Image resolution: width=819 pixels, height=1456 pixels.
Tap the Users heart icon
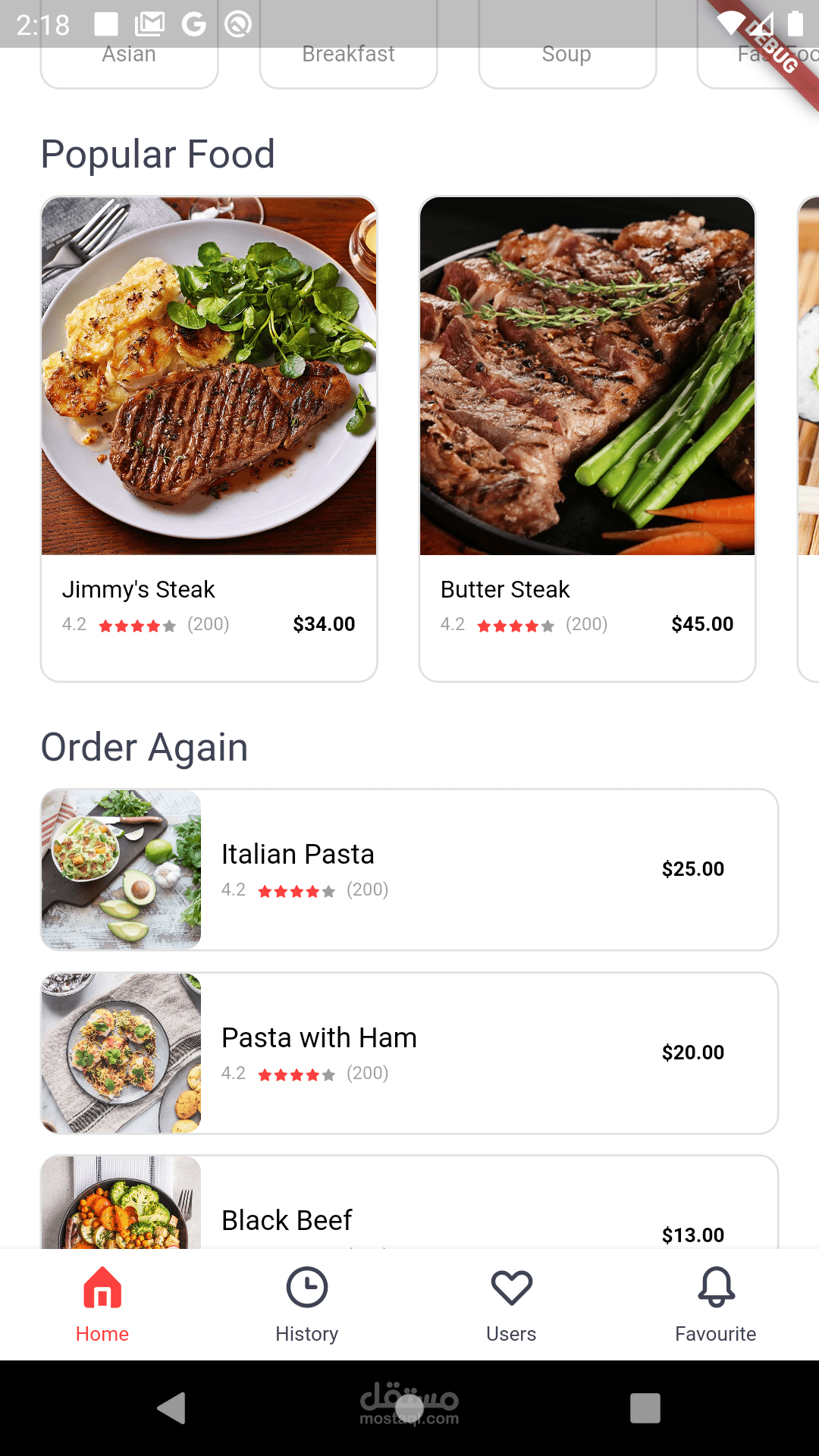click(511, 1287)
